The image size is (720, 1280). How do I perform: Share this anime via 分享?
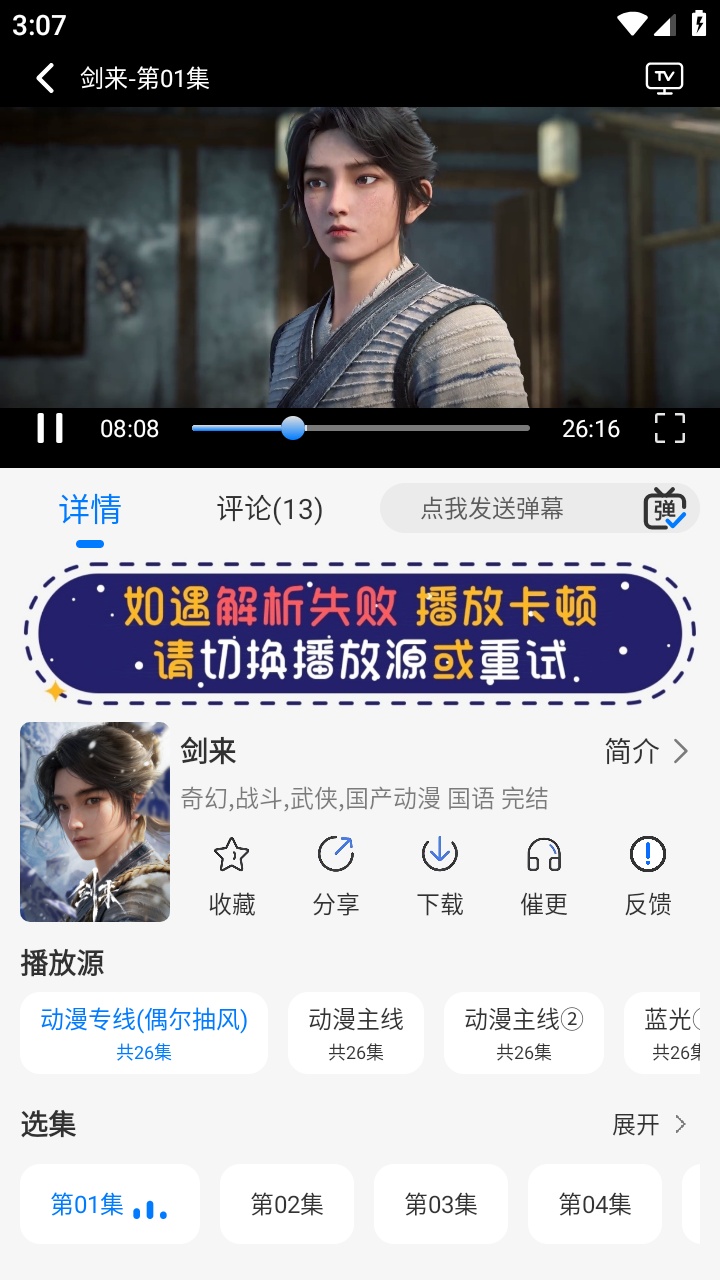click(336, 875)
